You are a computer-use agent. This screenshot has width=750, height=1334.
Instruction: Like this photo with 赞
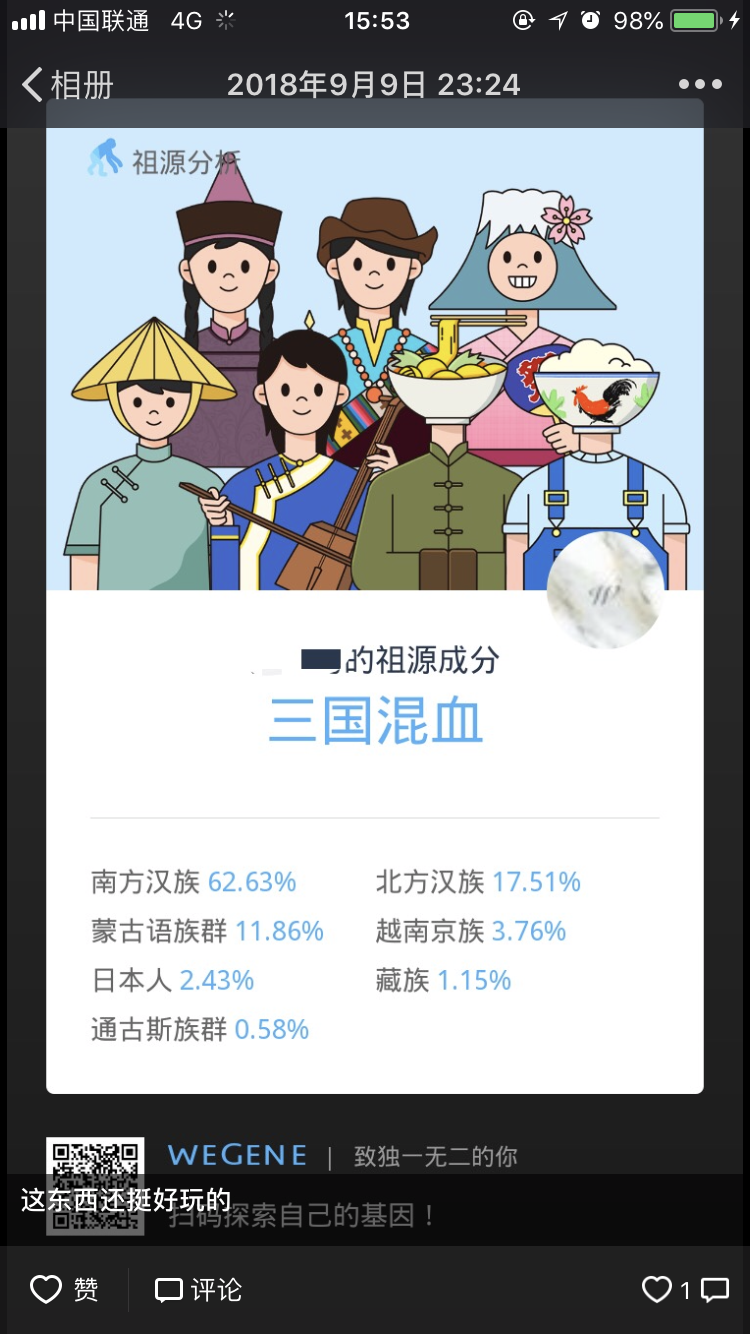(64, 1290)
